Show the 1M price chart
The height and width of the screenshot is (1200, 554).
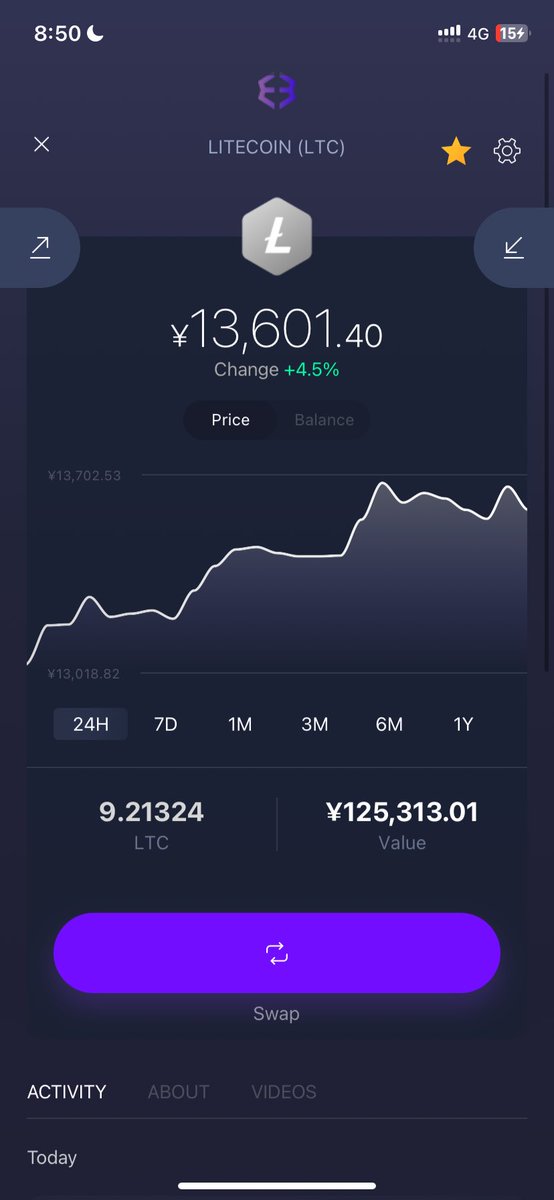[x=240, y=724]
